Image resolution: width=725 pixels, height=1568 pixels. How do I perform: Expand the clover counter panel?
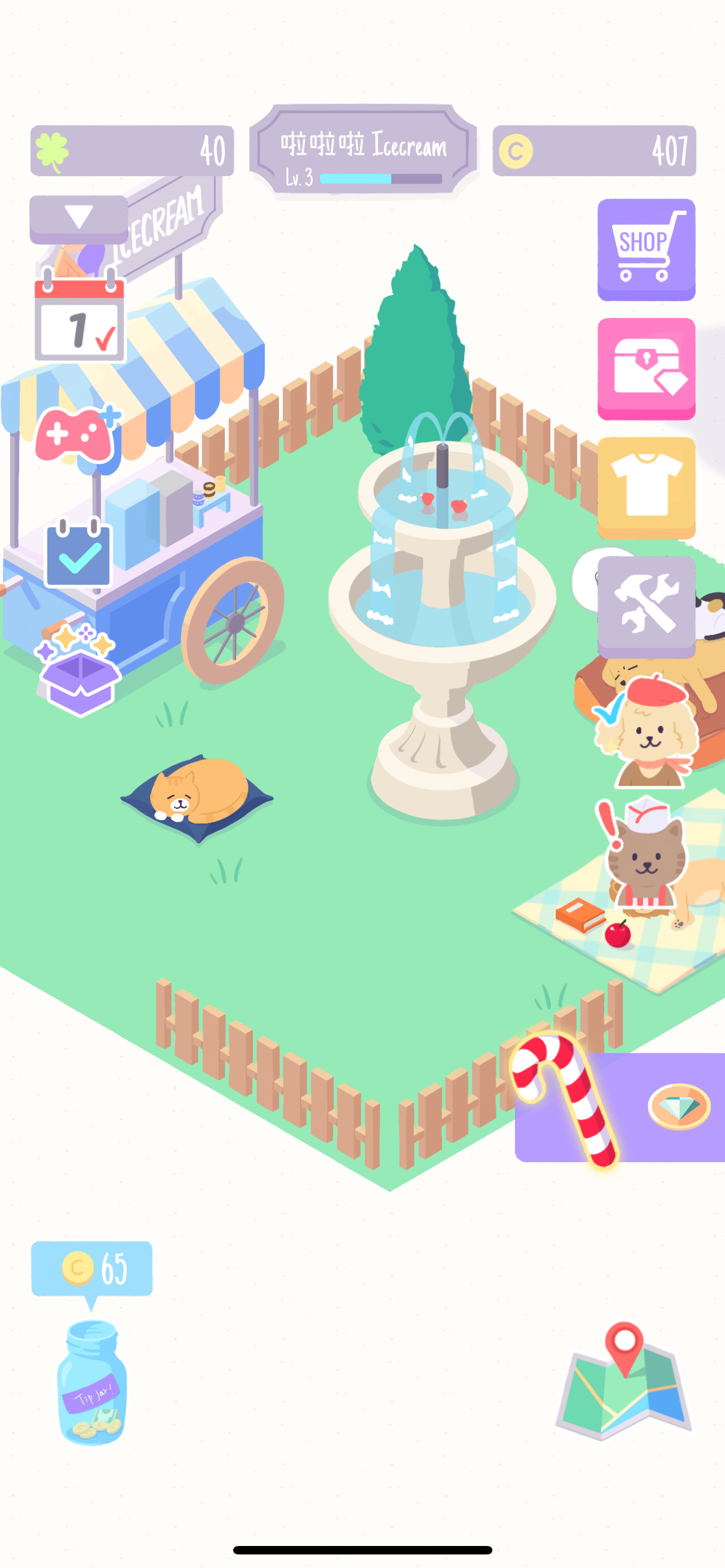131,151
